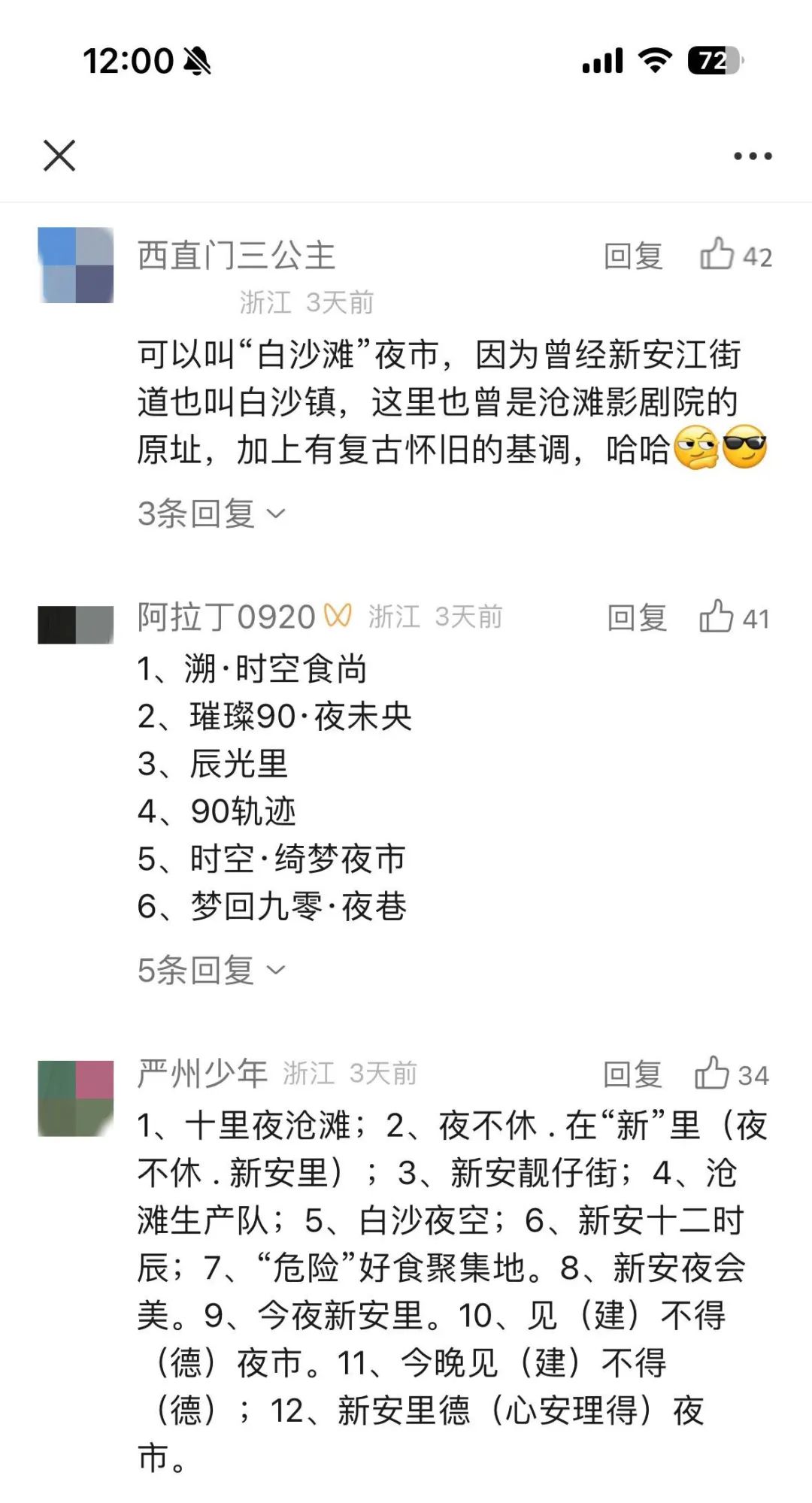Image resolution: width=812 pixels, height=1503 pixels.
Task: Open the three-dot overflow menu
Action: [753, 156]
